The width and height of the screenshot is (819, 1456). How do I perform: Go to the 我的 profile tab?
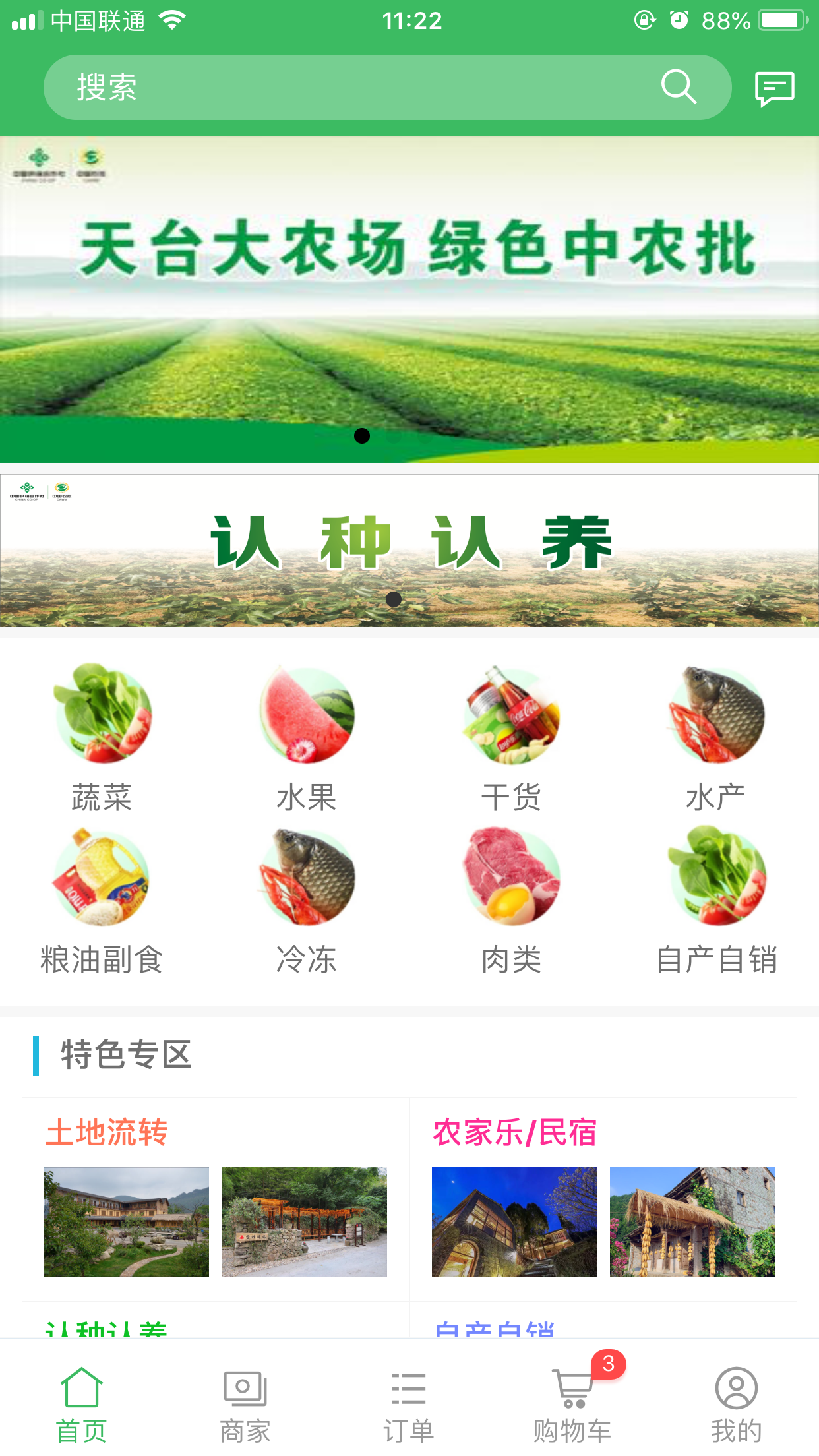737,1398
